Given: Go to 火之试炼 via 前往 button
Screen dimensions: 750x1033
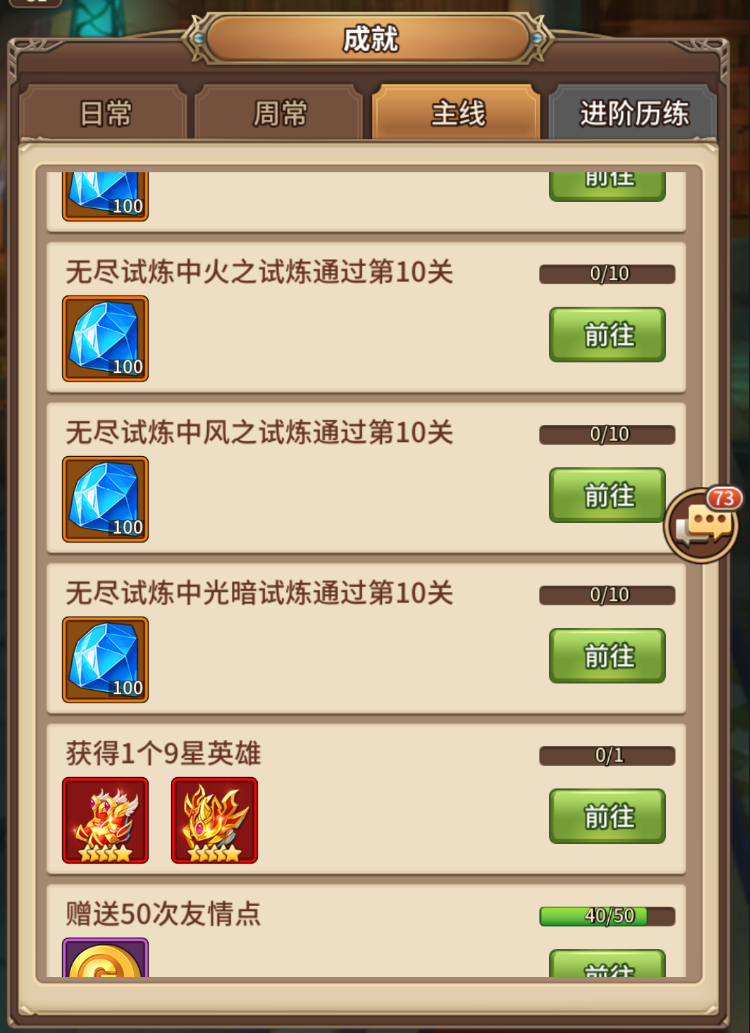Looking at the screenshot, I should tap(607, 335).
